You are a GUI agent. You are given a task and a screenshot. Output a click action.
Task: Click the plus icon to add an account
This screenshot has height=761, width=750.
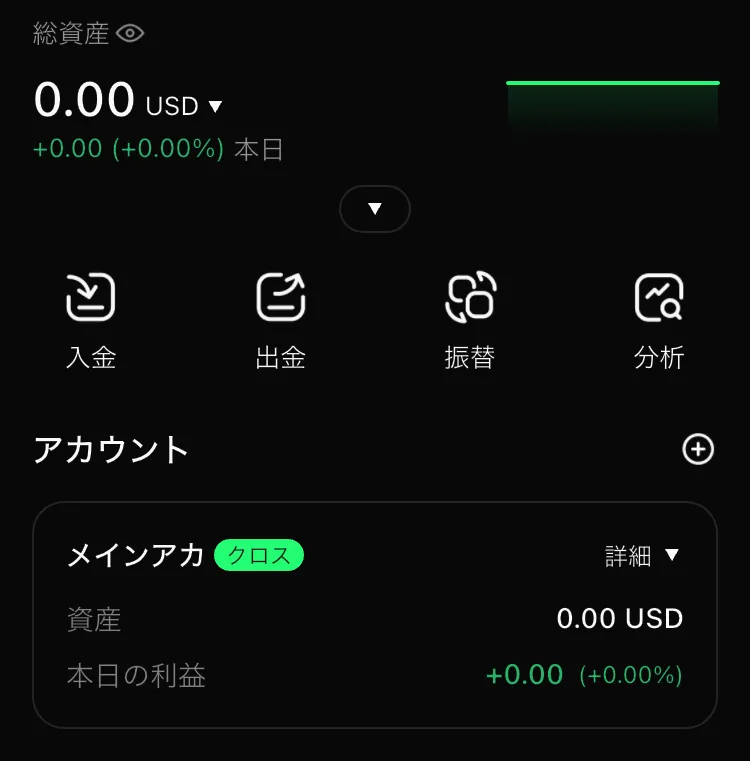[698, 450]
